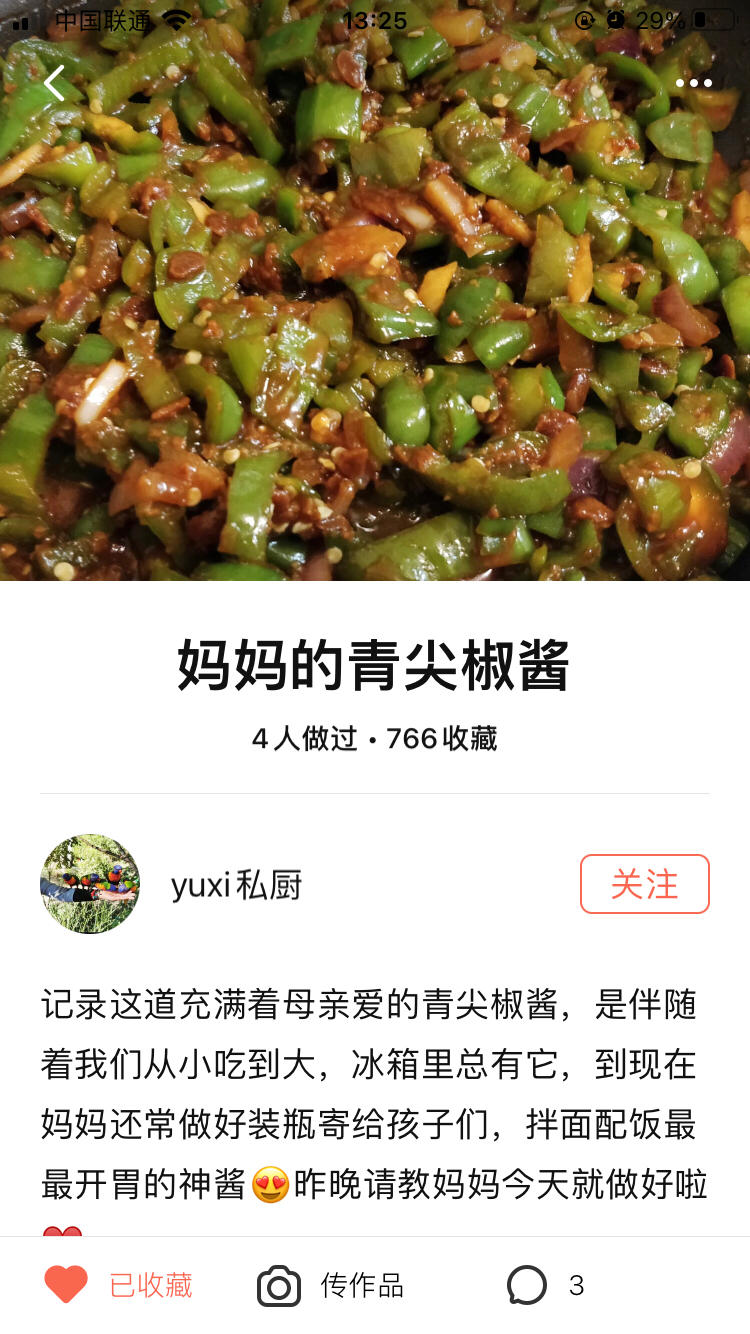
Task: View the green pepper sauce cover photo
Action: (375, 330)
